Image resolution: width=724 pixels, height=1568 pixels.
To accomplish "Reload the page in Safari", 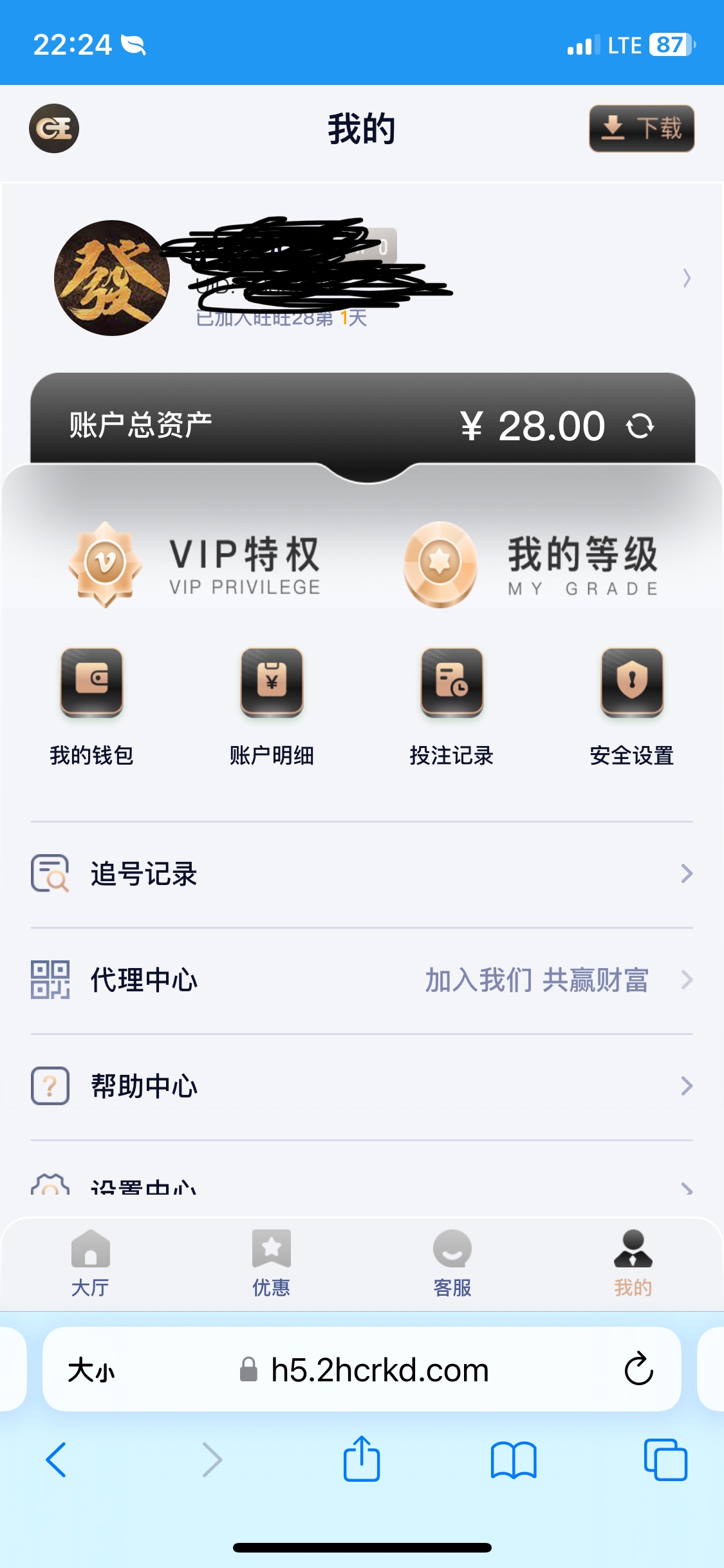I will tap(638, 1369).
